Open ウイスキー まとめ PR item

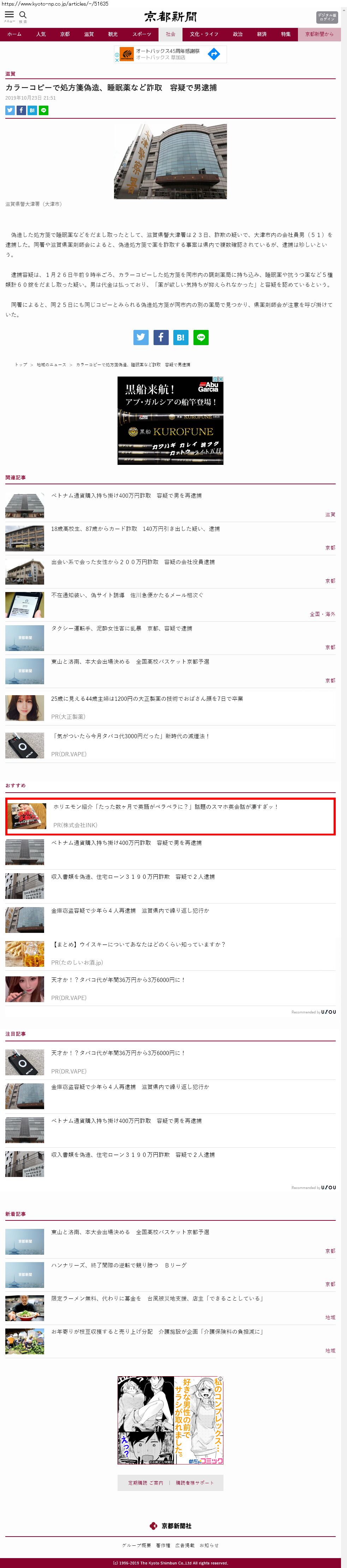pos(139,945)
